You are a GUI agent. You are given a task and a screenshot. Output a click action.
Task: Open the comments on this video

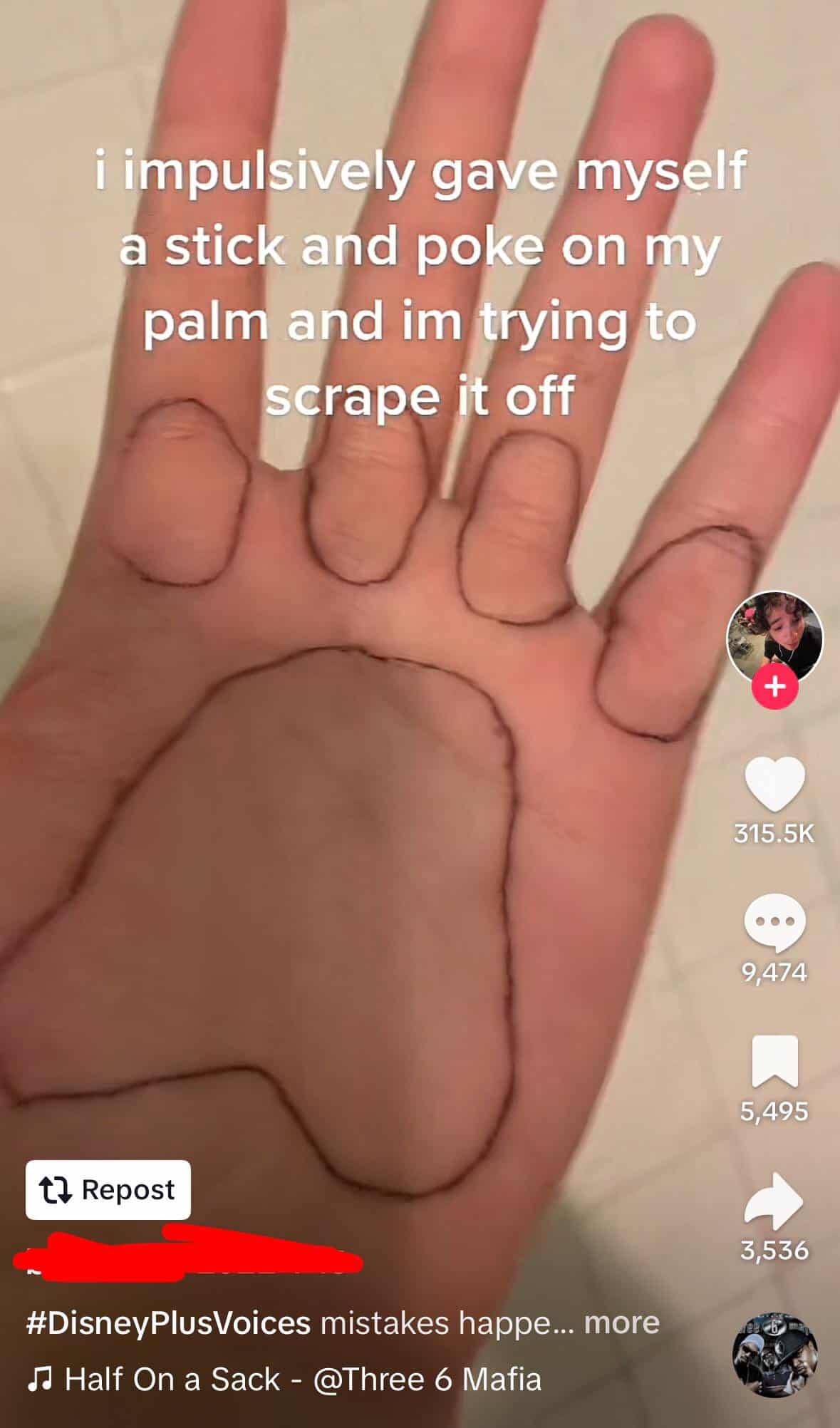[x=774, y=923]
